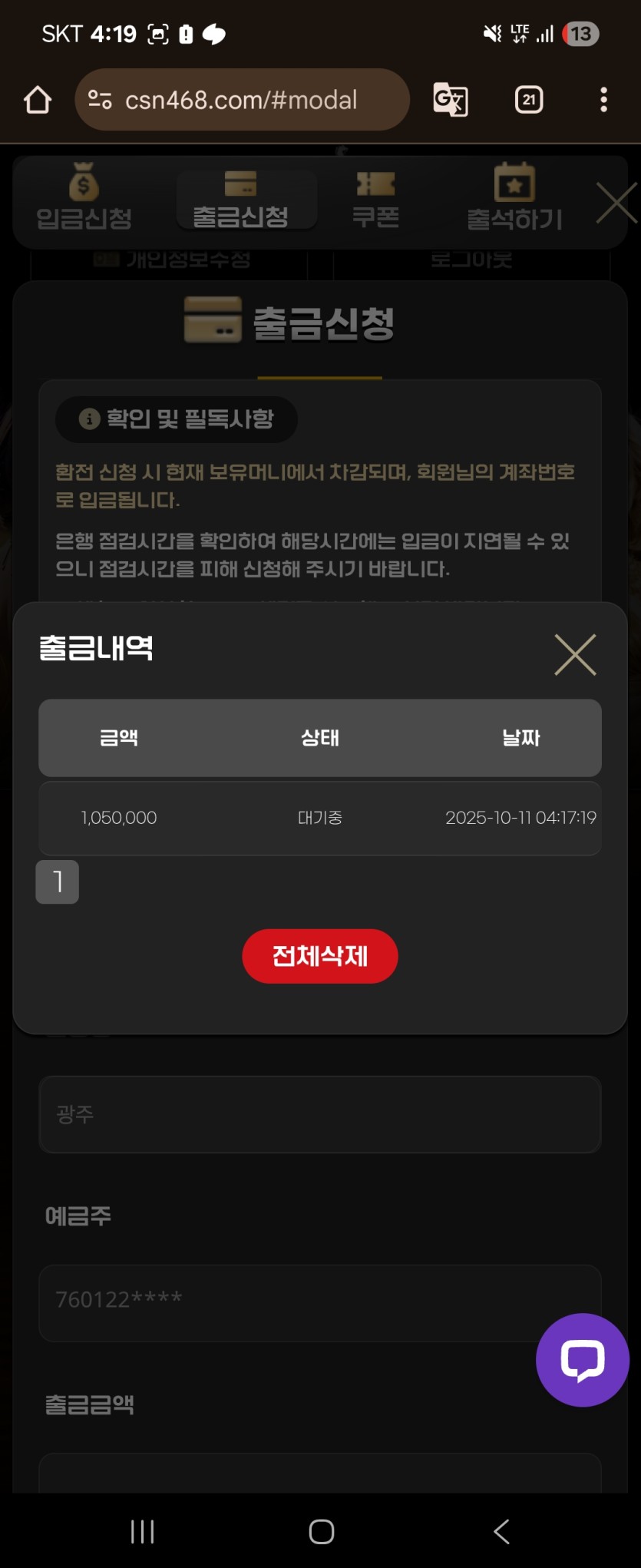Open the browser home page
The width and height of the screenshot is (641, 1568).
tap(38, 100)
